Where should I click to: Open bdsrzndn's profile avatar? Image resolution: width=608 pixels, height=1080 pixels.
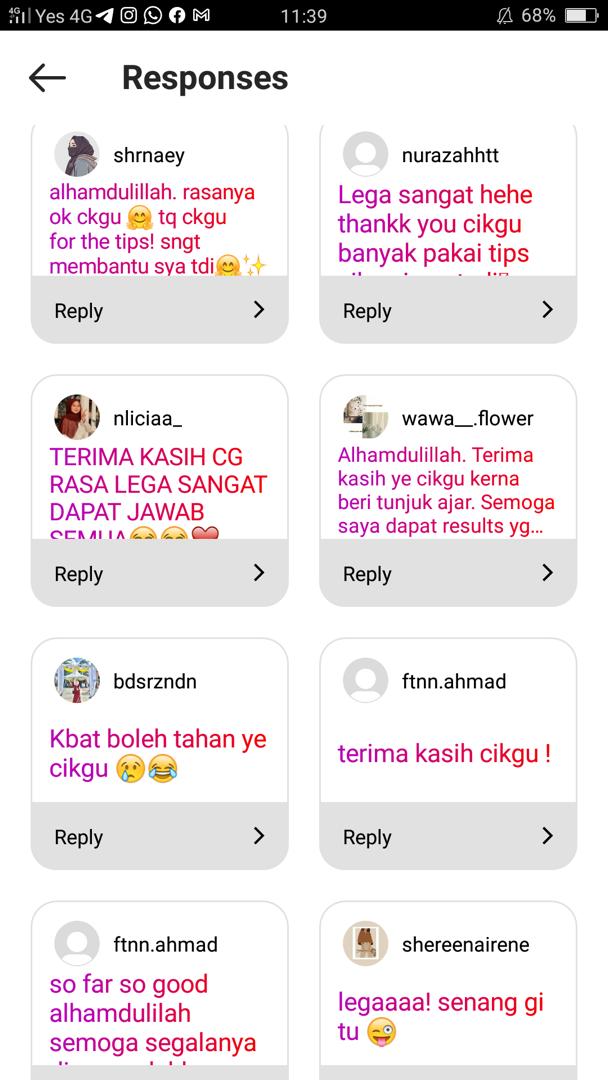coord(77,681)
